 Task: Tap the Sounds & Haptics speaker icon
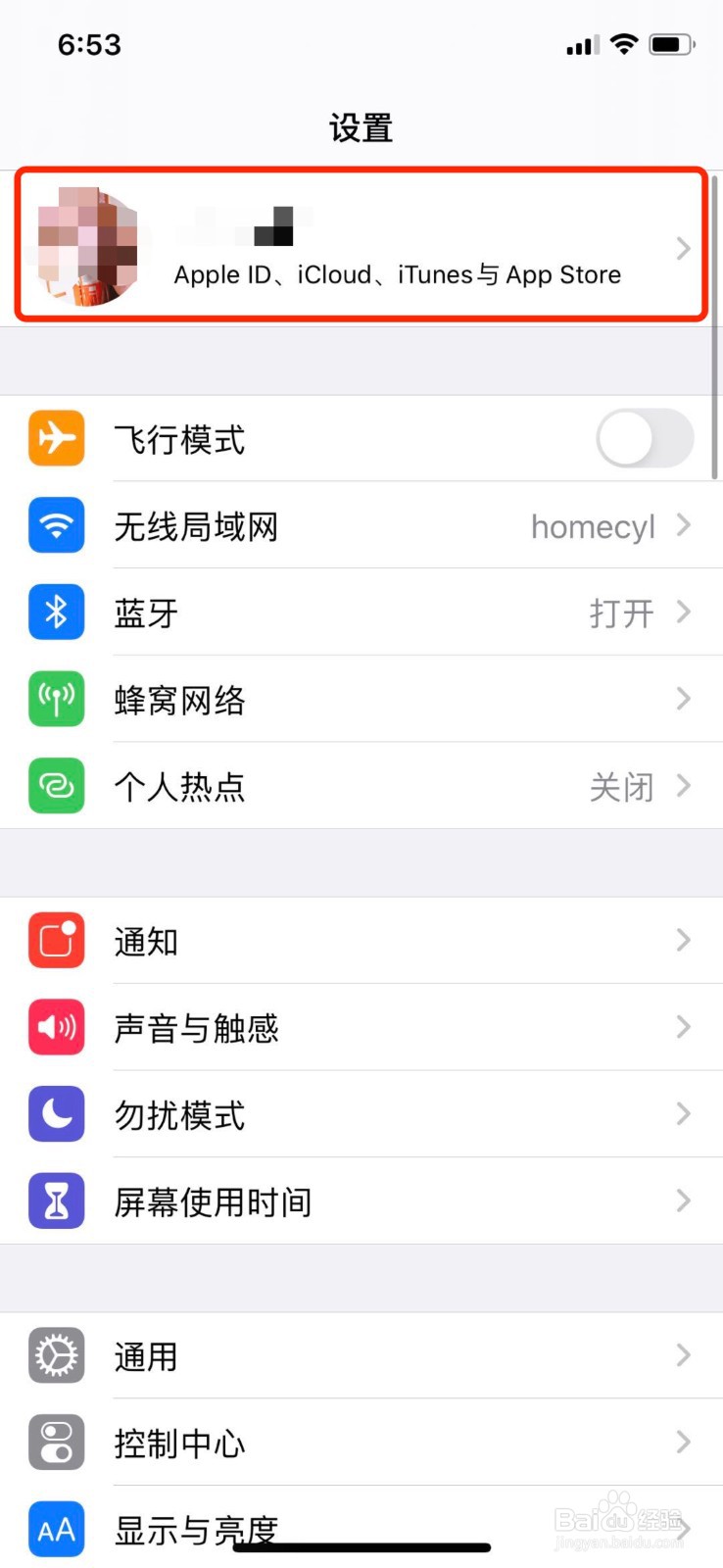[56, 1027]
